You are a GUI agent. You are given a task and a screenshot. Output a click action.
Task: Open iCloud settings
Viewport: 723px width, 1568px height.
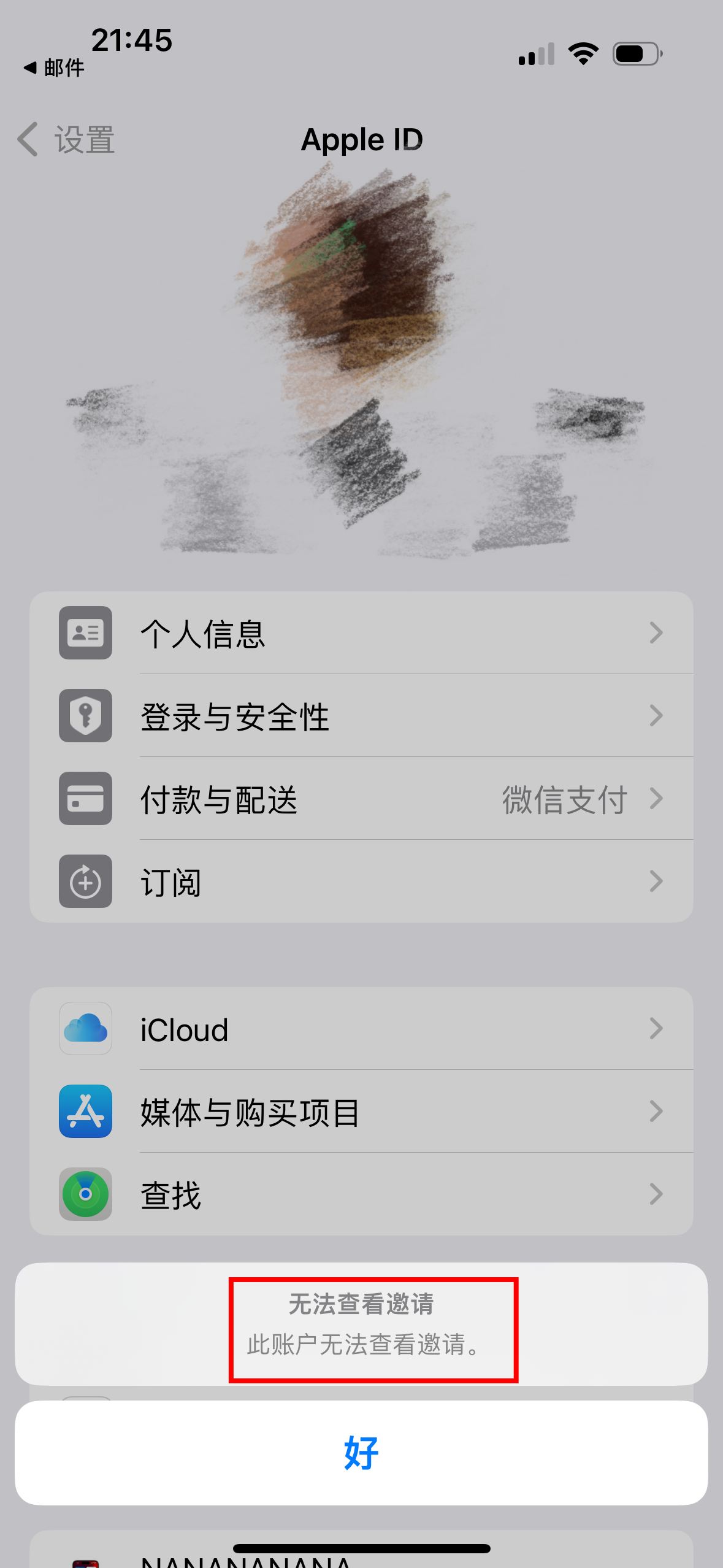[x=361, y=1029]
